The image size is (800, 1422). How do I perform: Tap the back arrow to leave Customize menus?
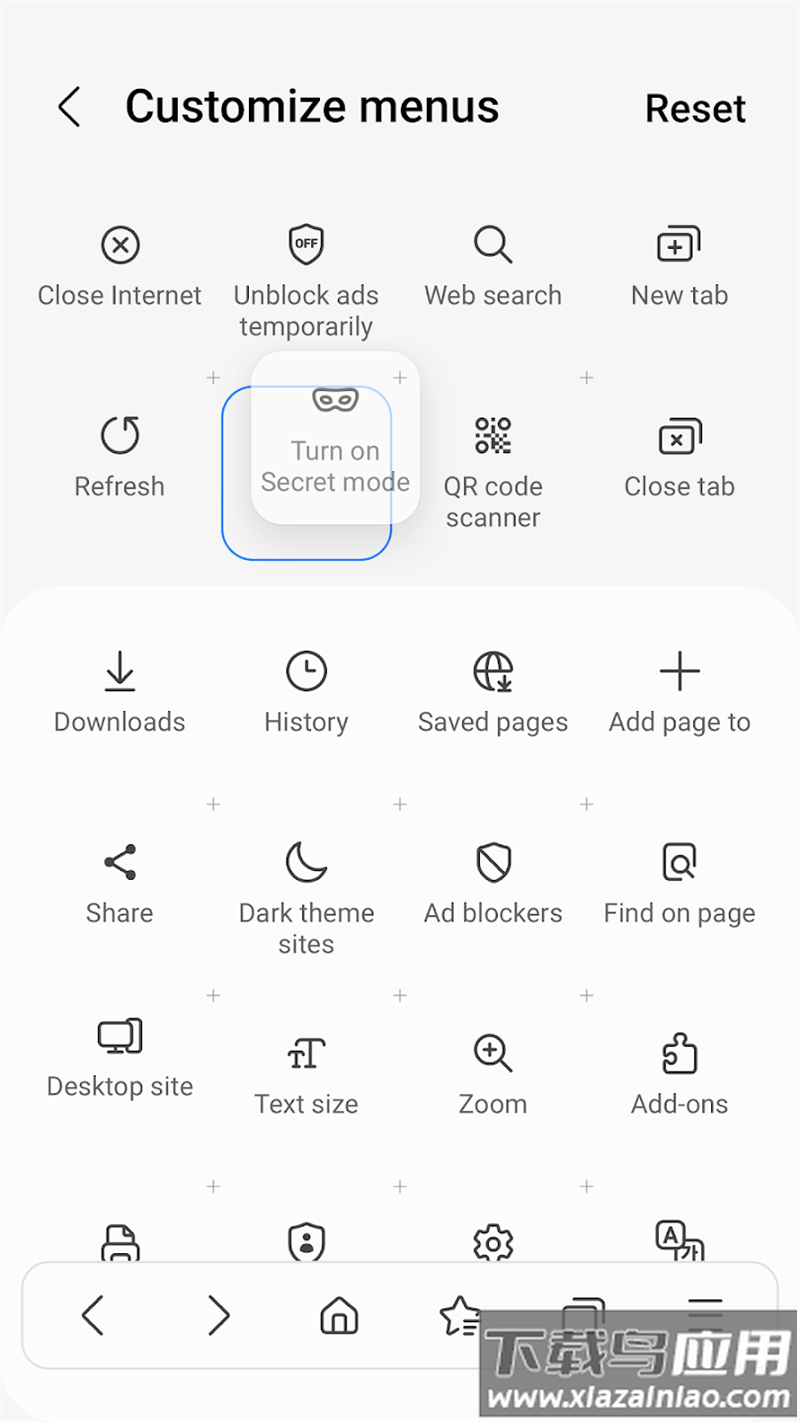(x=69, y=107)
